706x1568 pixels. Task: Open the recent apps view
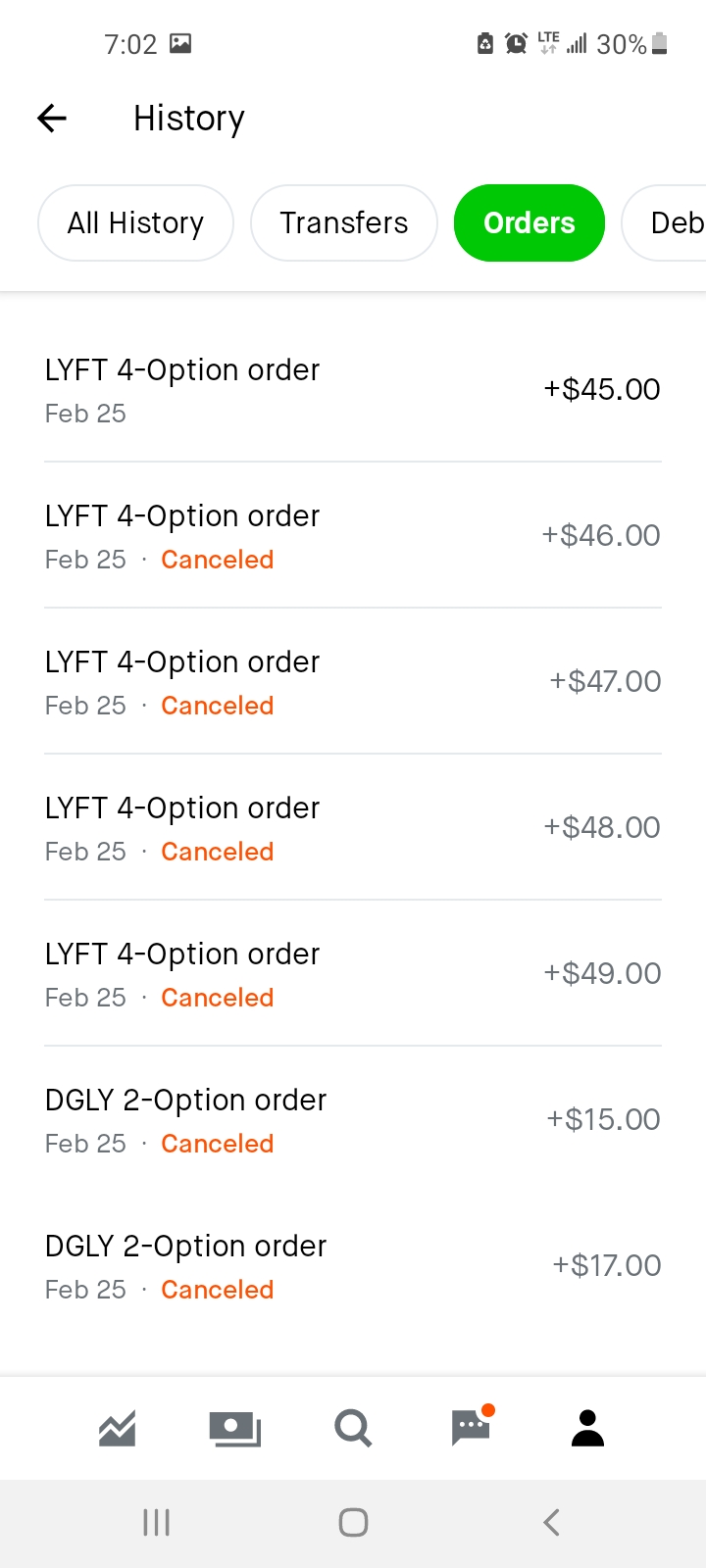[x=157, y=1522]
